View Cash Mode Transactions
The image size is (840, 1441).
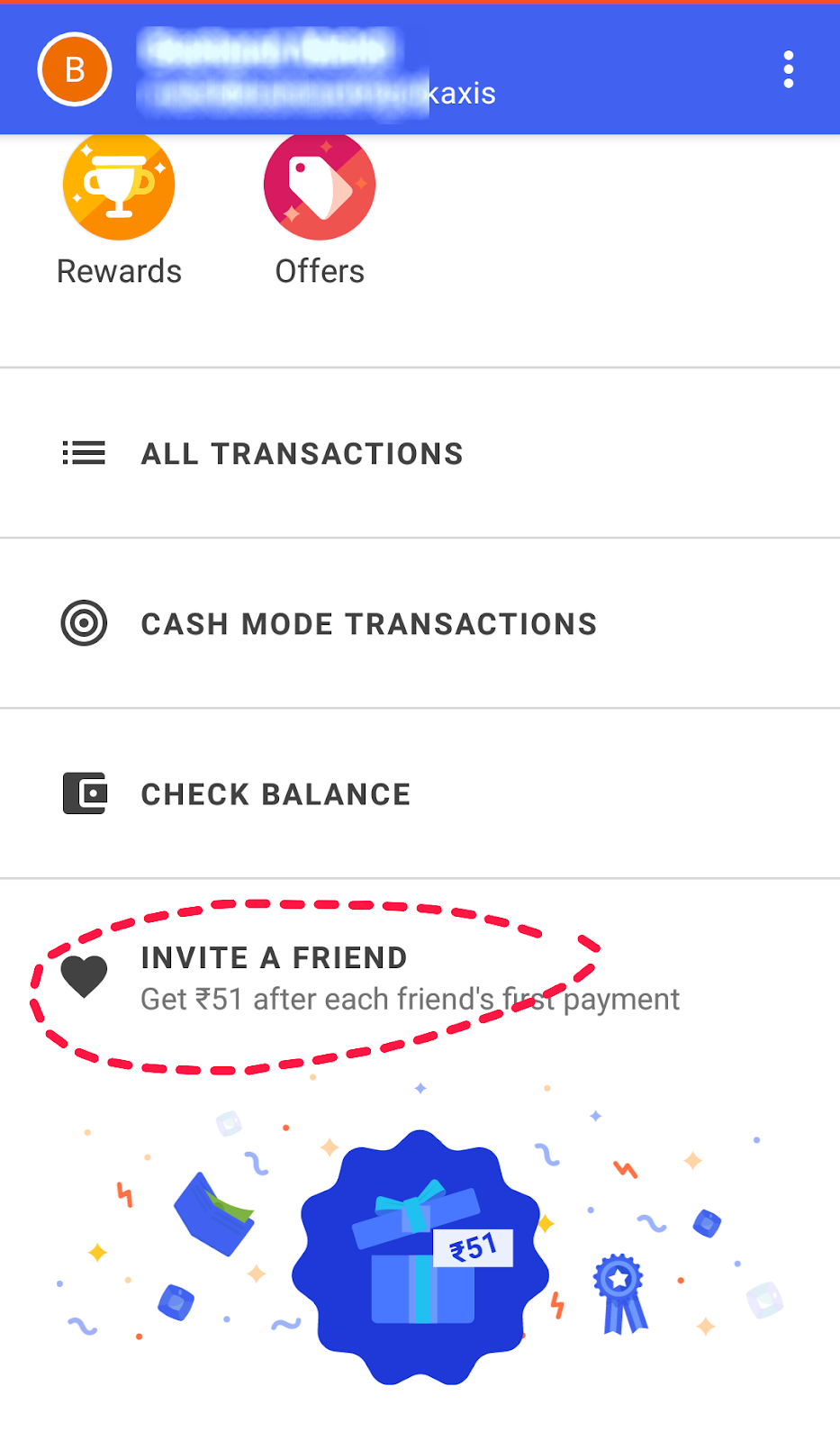pos(368,623)
